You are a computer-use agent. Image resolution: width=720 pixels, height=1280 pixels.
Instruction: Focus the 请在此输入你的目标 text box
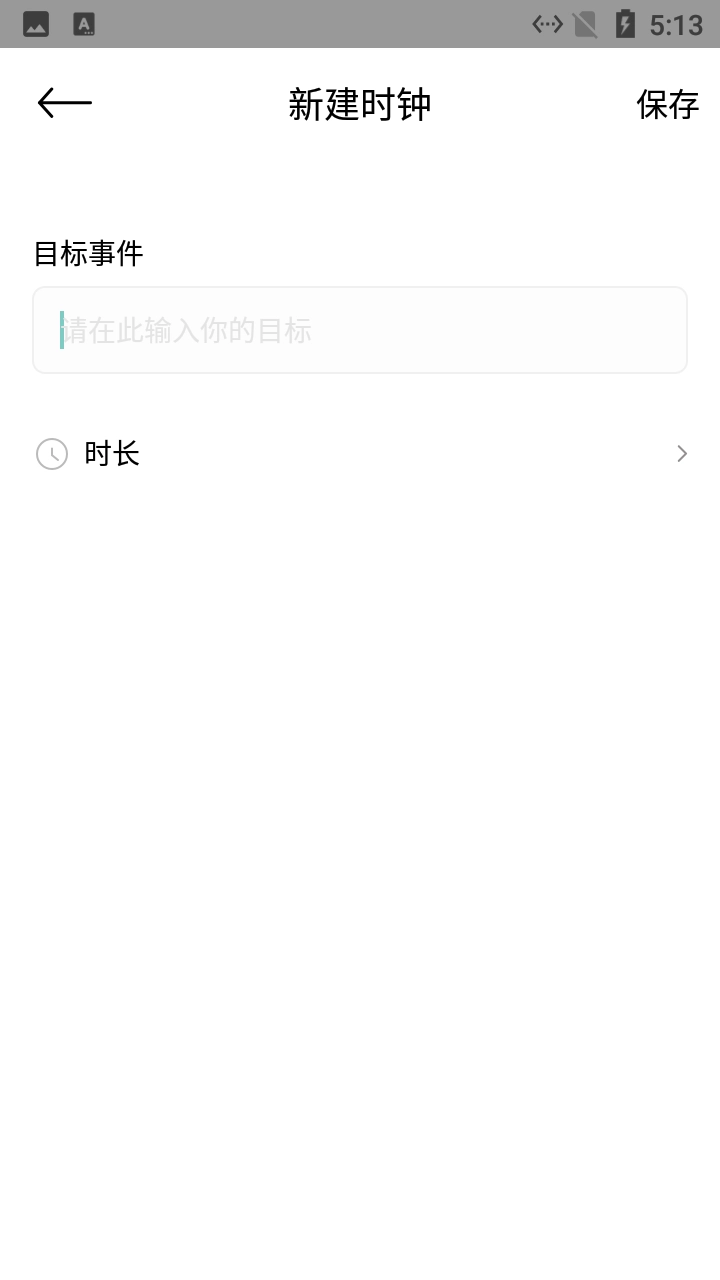(x=360, y=330)
